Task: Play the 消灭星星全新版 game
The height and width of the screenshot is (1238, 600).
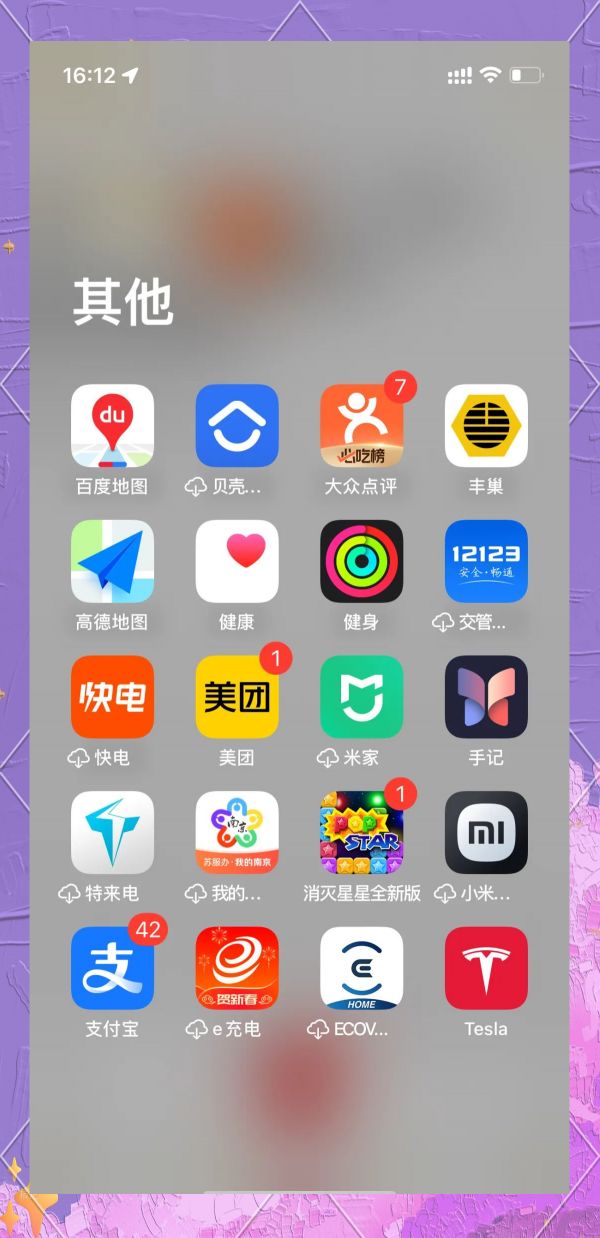Action: pos(361,832)
